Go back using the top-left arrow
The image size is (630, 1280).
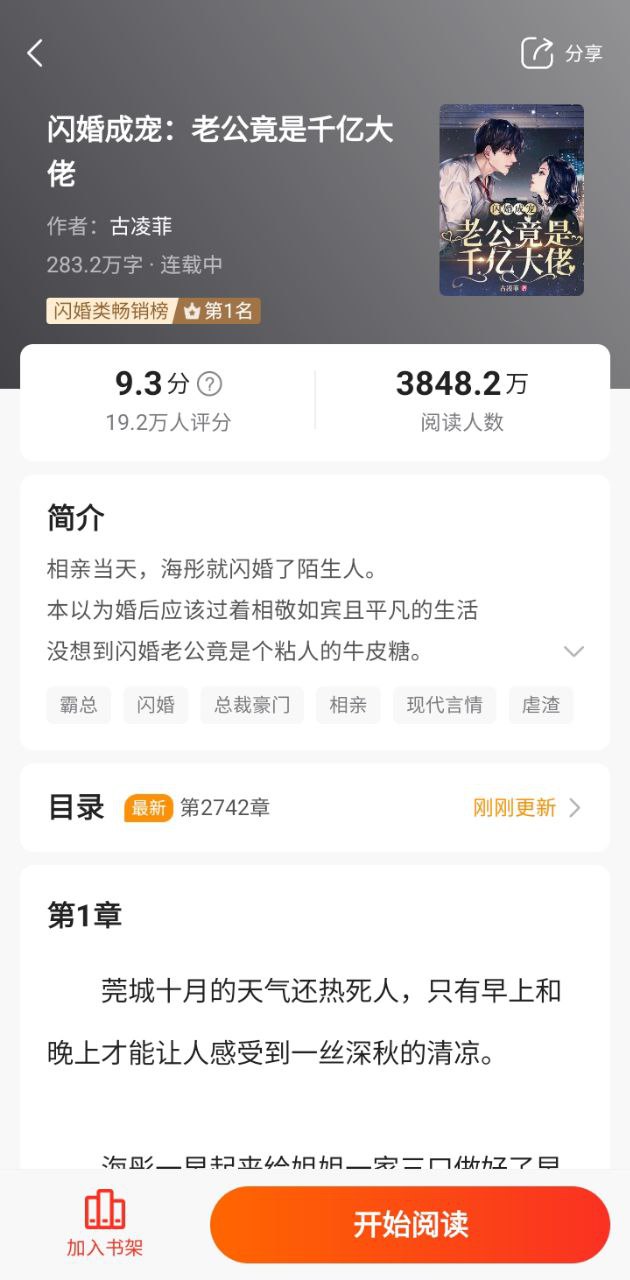(x=35, y=53)
